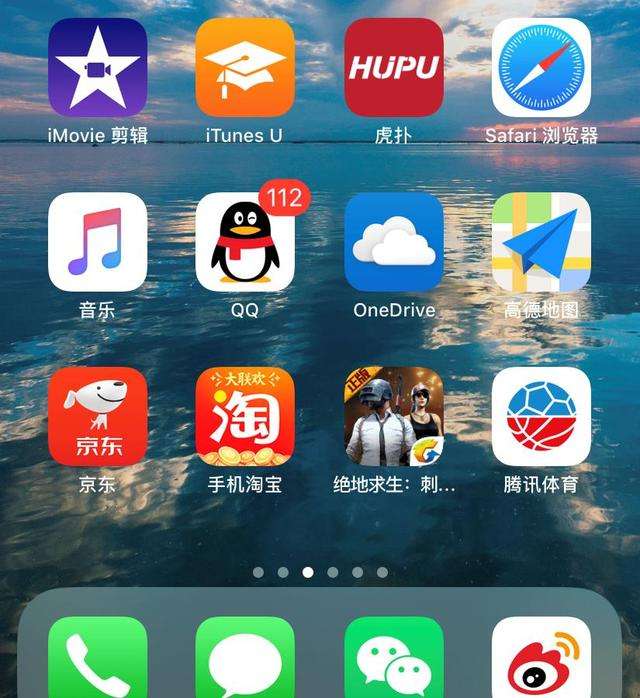The image size is (640, 698).
Task: Open the Phone app in the dock
Action: click(x=97, y=660)
